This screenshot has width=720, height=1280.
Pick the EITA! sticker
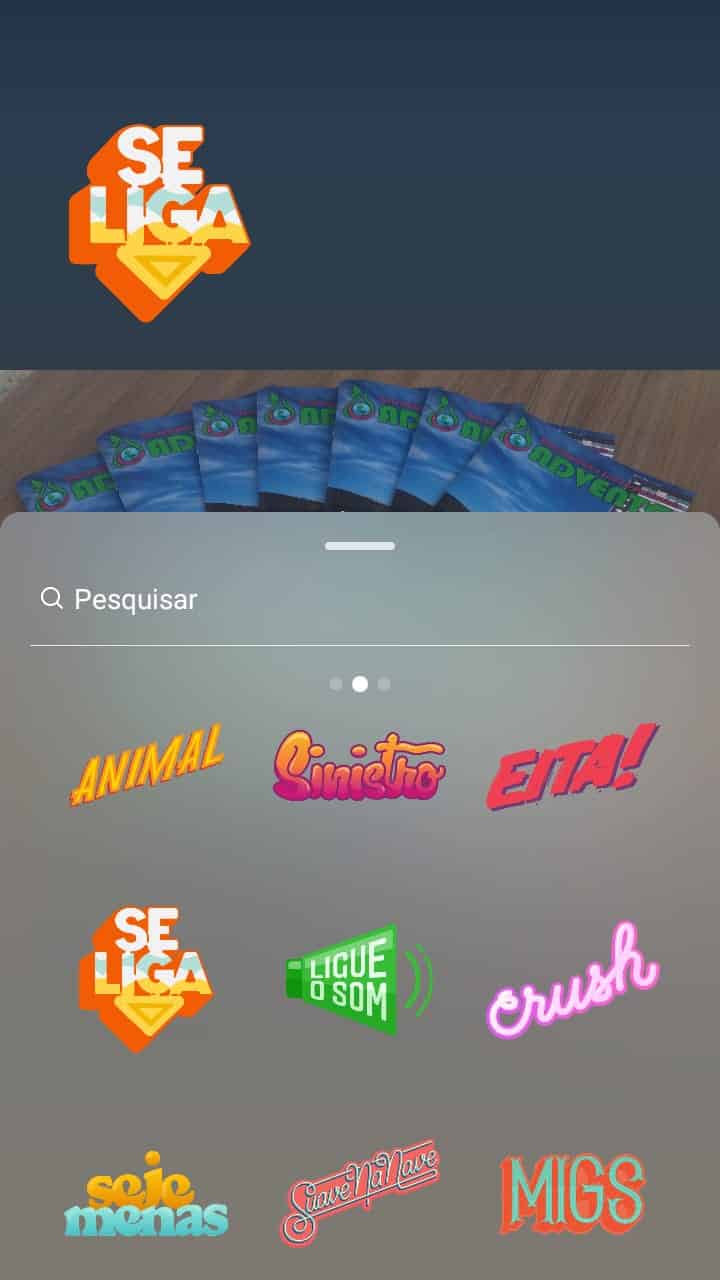(572, 768)
